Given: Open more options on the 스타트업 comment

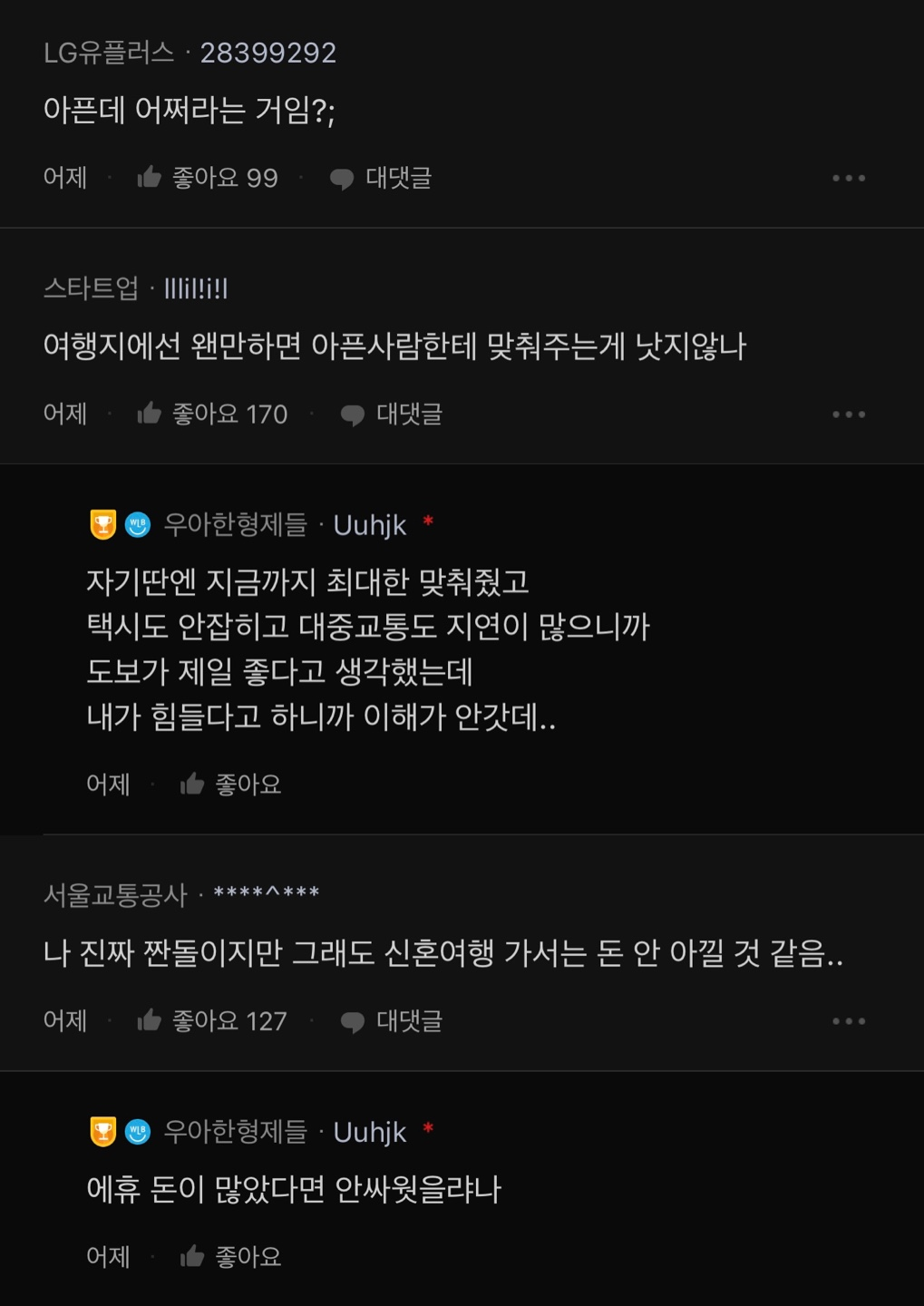Looking at the screenshot, I should [x=849, y=414].
